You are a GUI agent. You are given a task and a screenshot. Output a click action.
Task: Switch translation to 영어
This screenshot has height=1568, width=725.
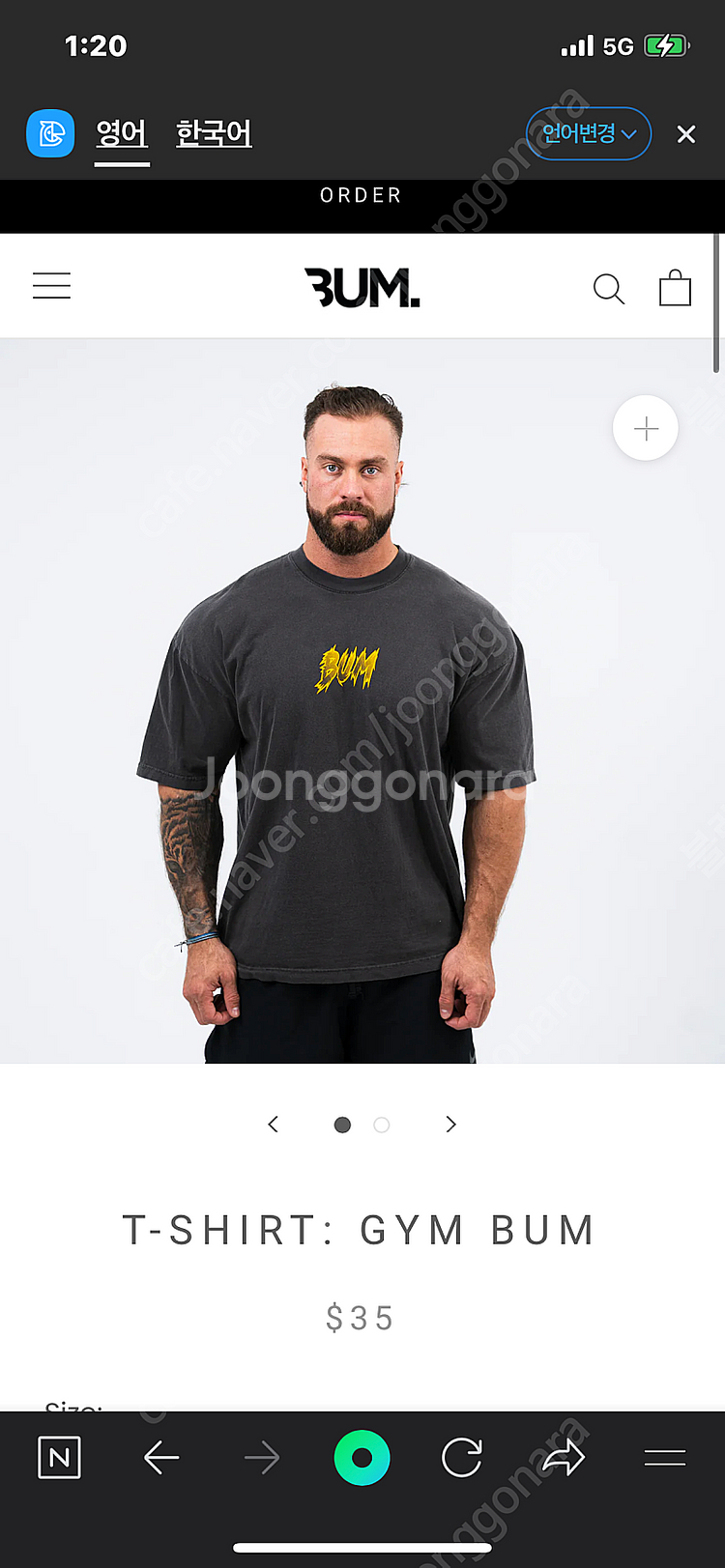[x=122, y=133]
